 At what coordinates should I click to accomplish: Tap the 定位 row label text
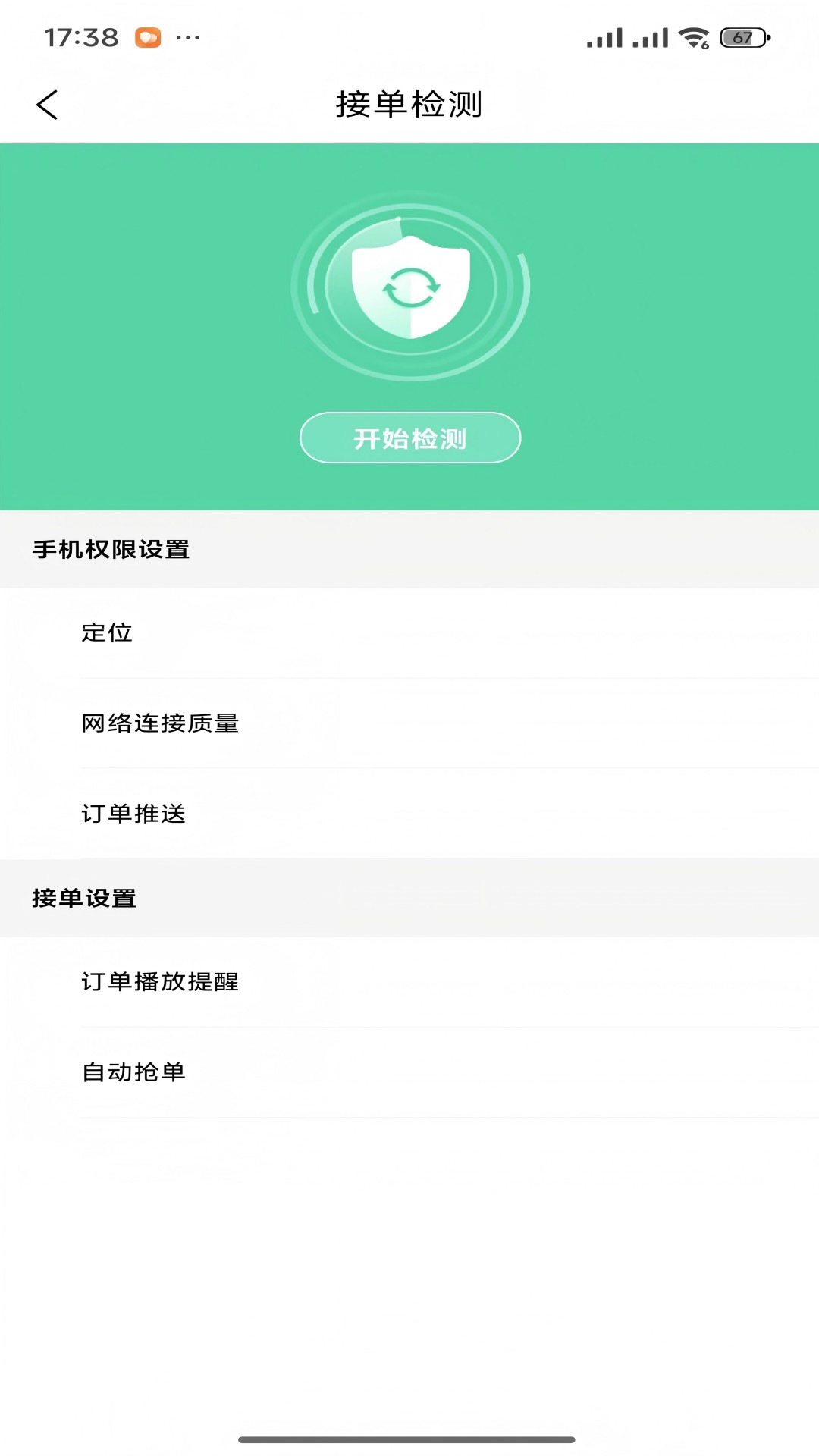pyautogui.click(x=108, y=633)
